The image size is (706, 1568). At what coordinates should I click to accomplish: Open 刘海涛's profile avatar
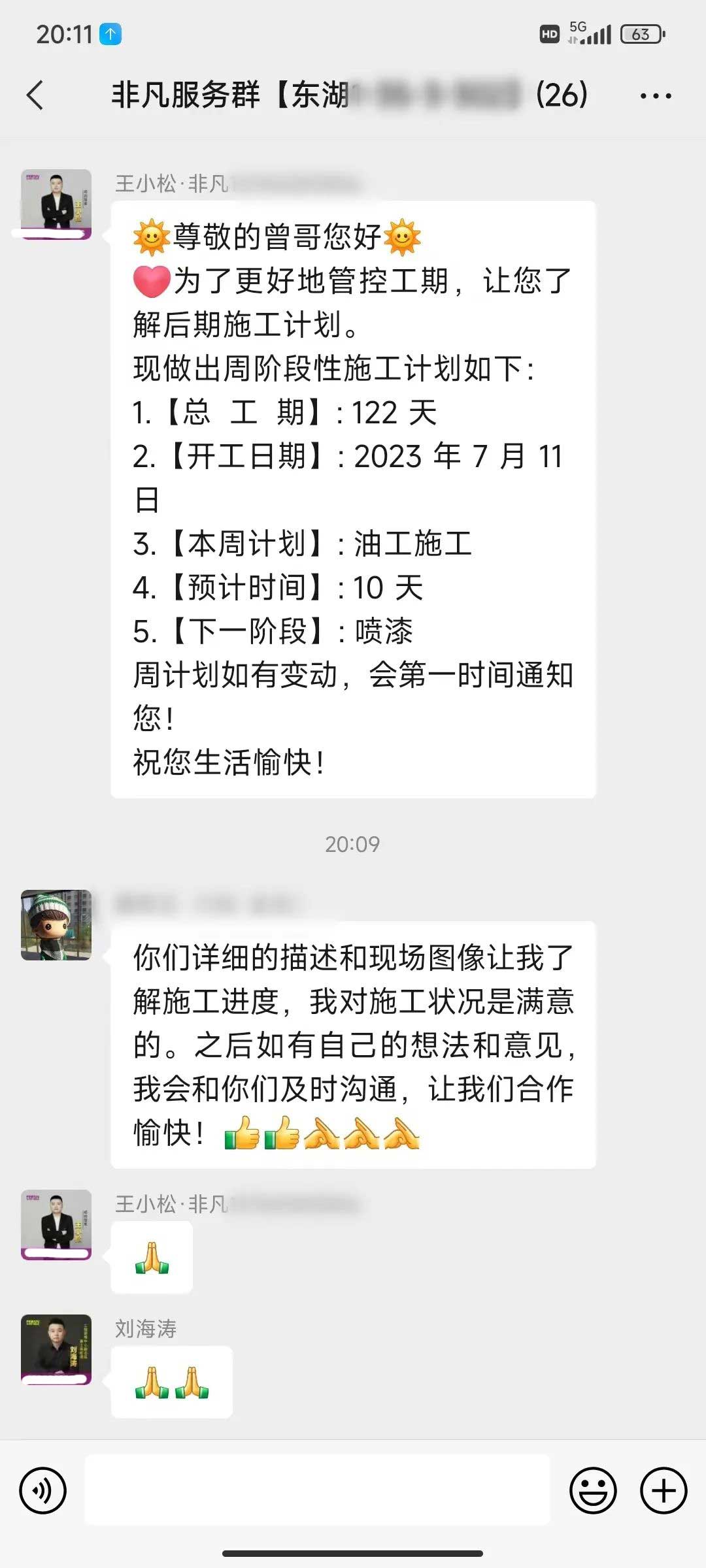56,1349
